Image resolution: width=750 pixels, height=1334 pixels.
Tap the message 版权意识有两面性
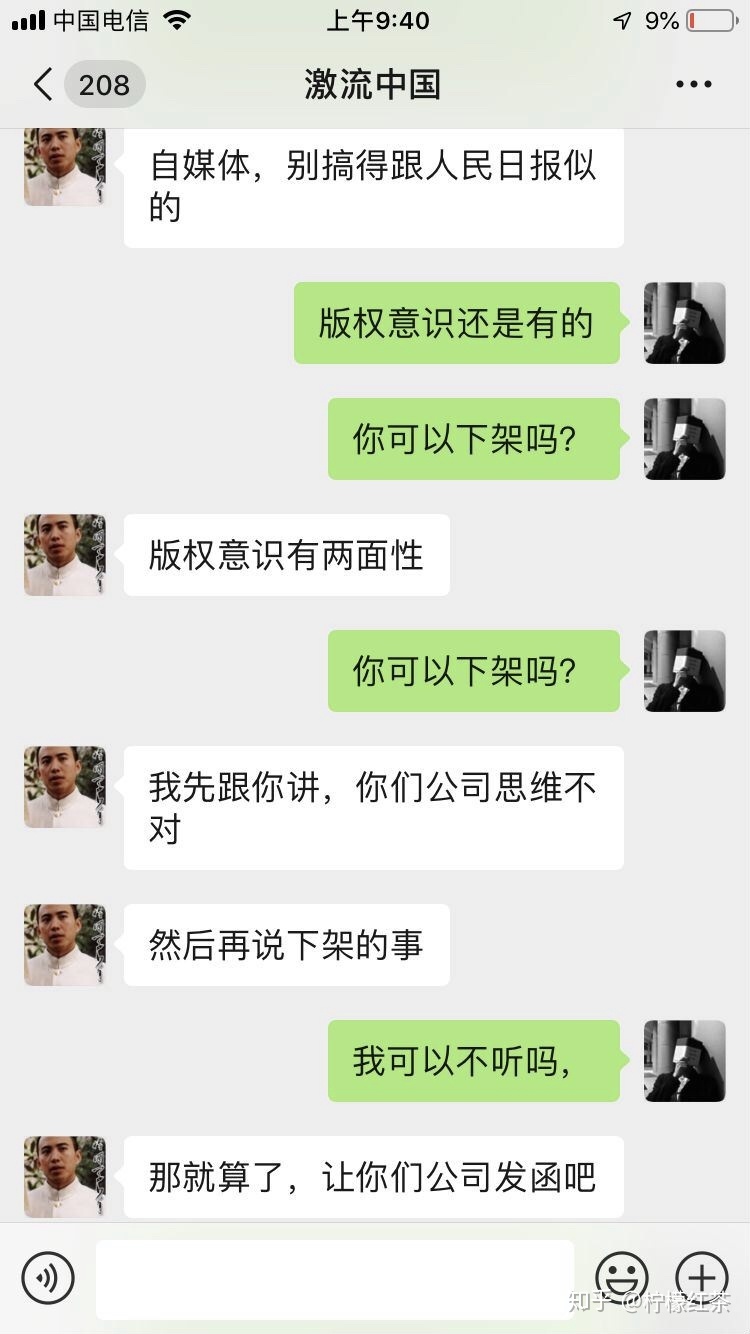click(x=286, y=555)
